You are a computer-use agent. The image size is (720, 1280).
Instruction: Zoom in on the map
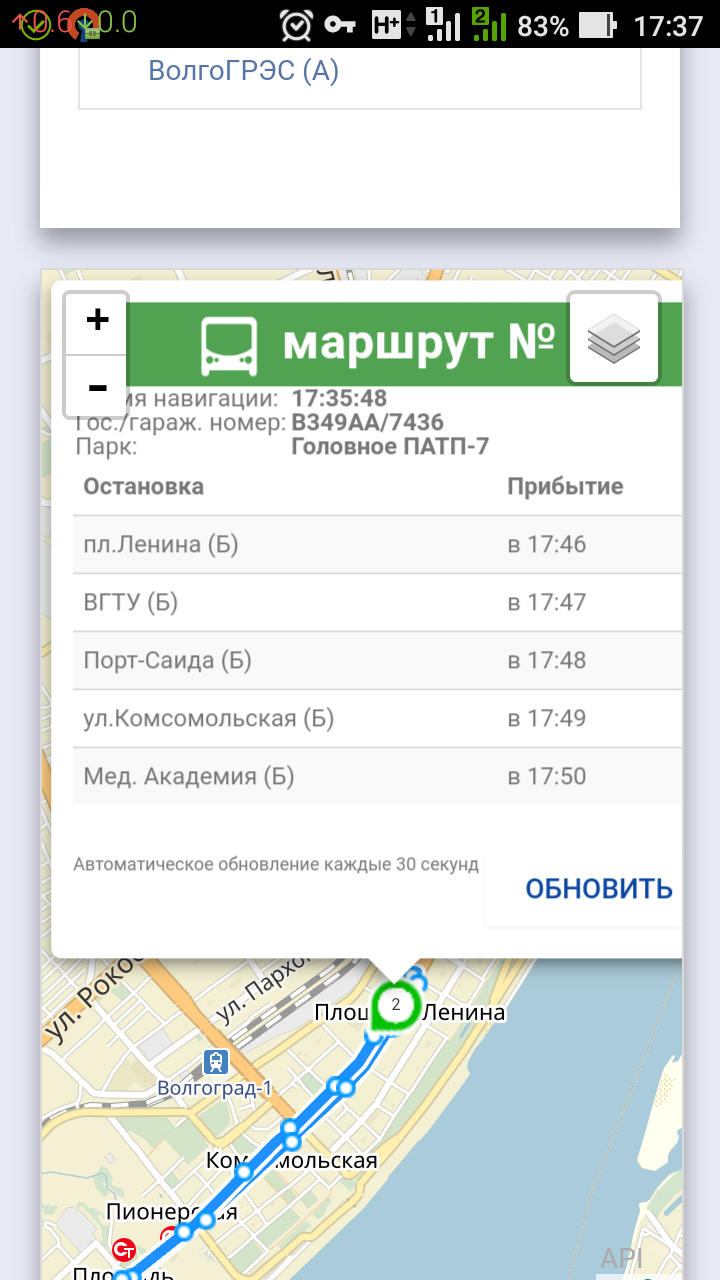pyautogui.click(x=97, y=322)
